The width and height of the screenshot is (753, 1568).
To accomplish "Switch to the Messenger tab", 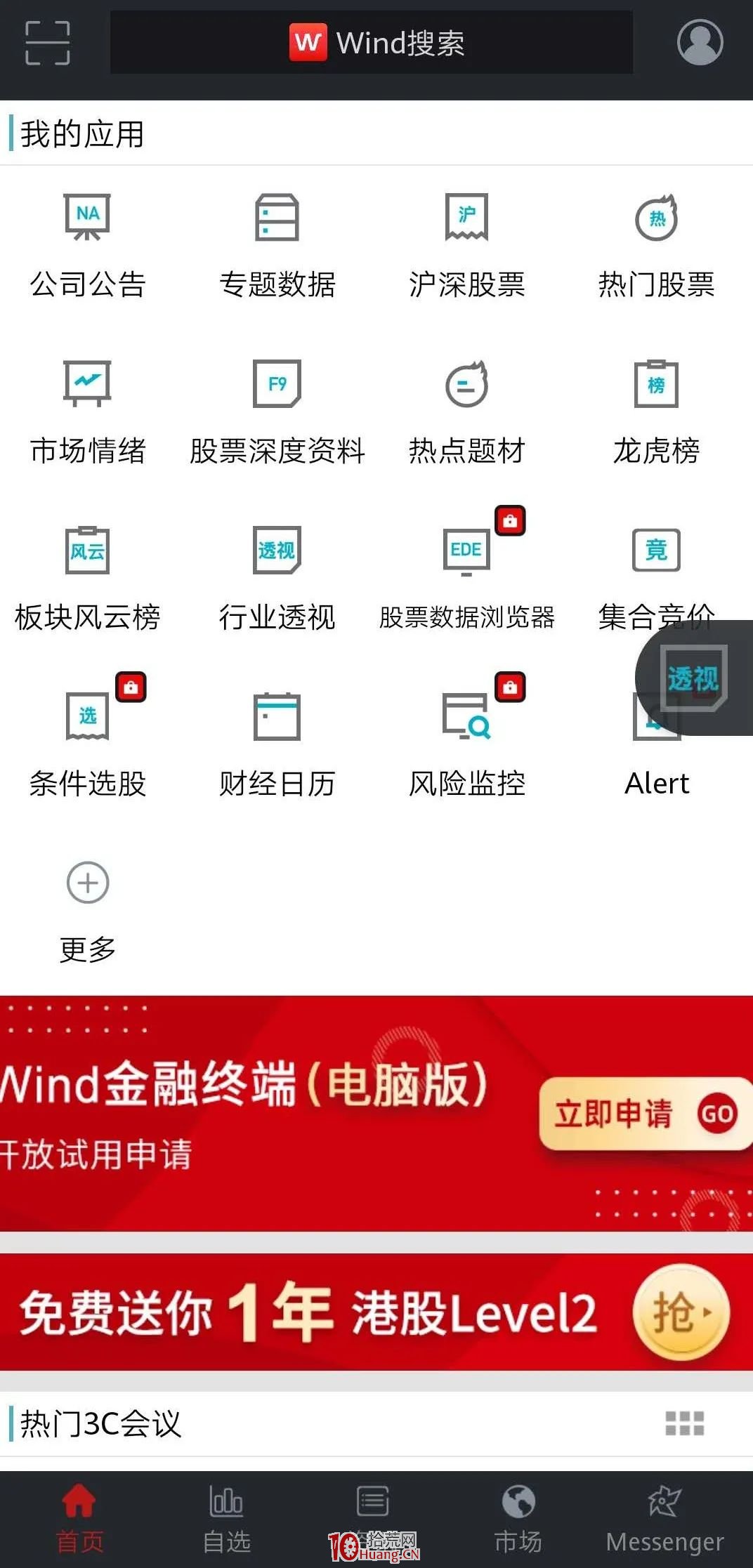I will (x=664, y=1519).
